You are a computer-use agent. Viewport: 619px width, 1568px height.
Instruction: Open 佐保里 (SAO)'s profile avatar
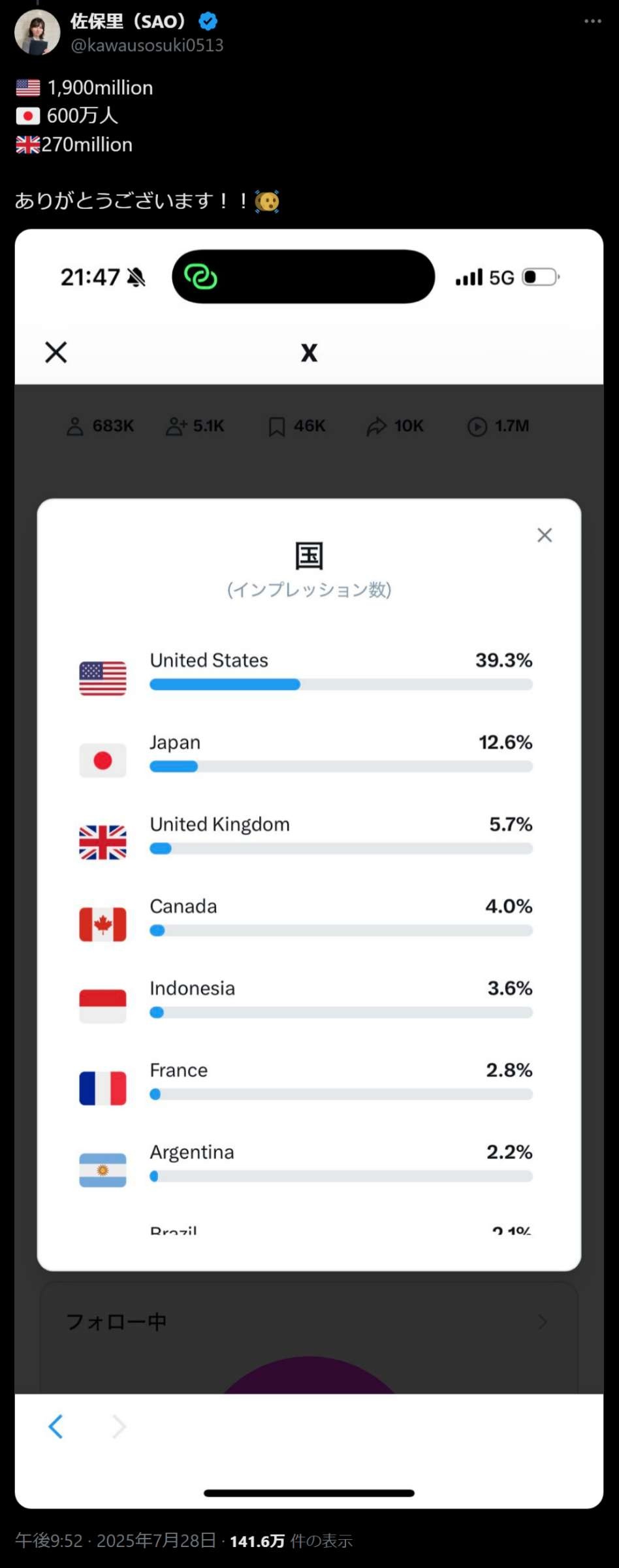37,33
